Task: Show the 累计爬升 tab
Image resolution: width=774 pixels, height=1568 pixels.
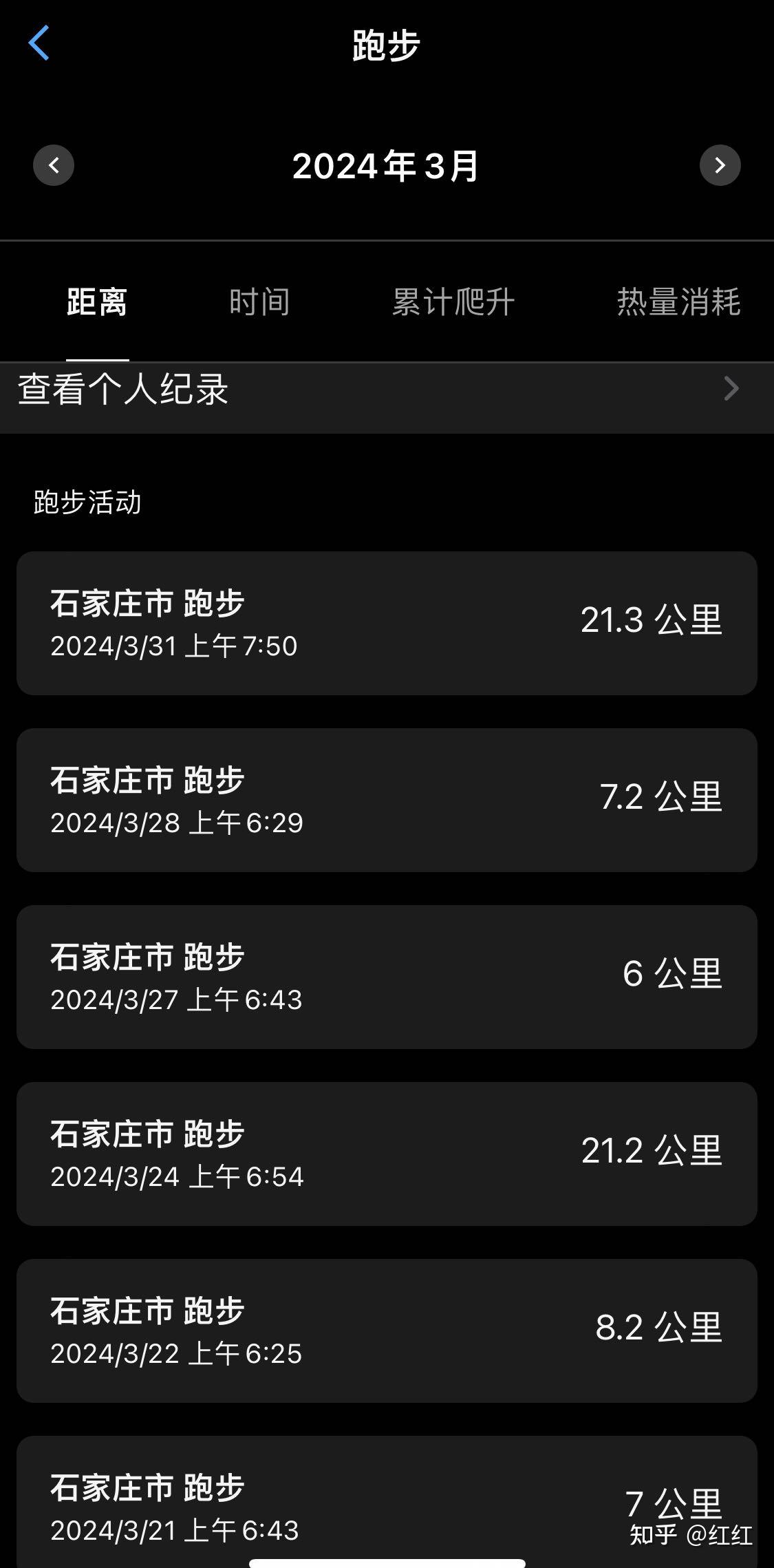Action: coord(453,302)
